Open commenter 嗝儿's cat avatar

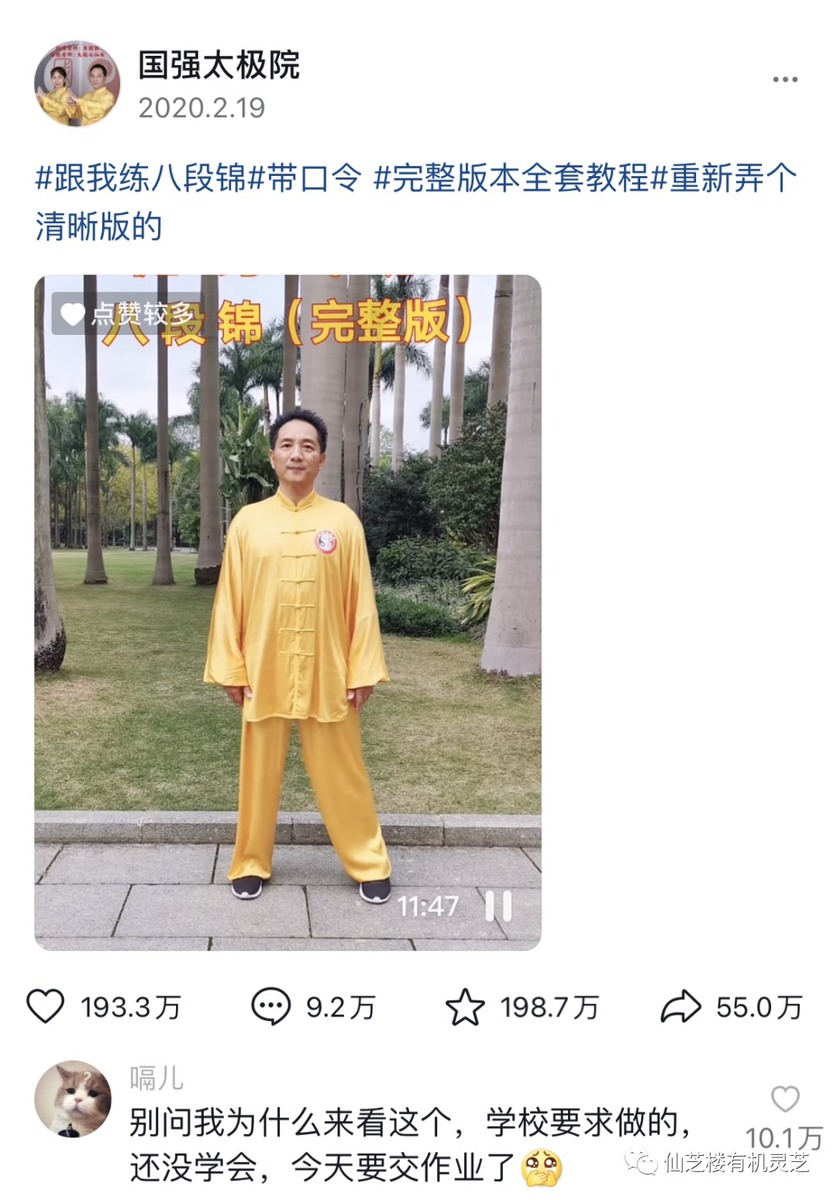(73, 1099)
